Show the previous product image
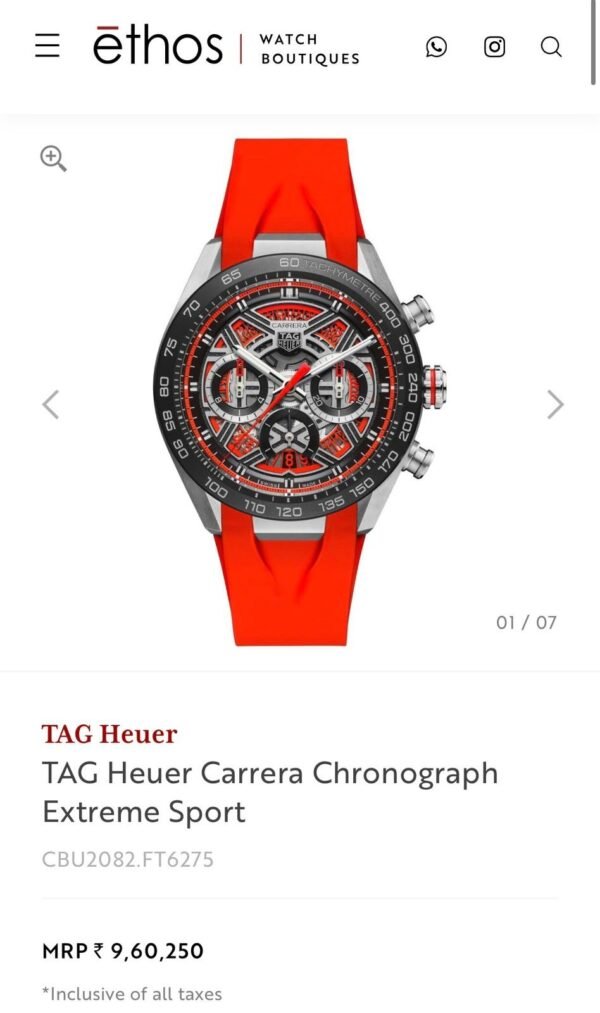This screenshot has height=1013, width=600. [51, 404]
